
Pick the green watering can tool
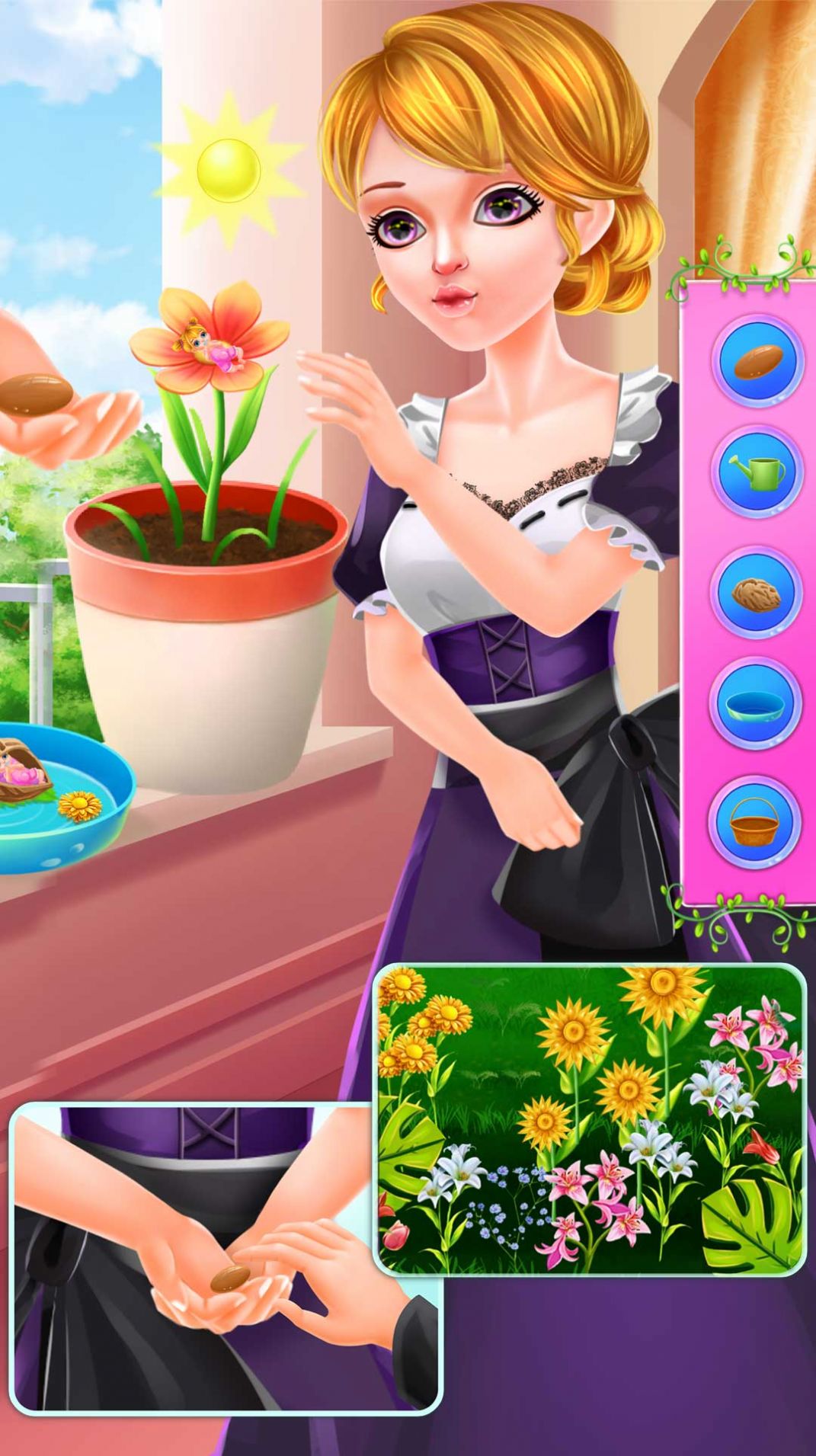757,475
